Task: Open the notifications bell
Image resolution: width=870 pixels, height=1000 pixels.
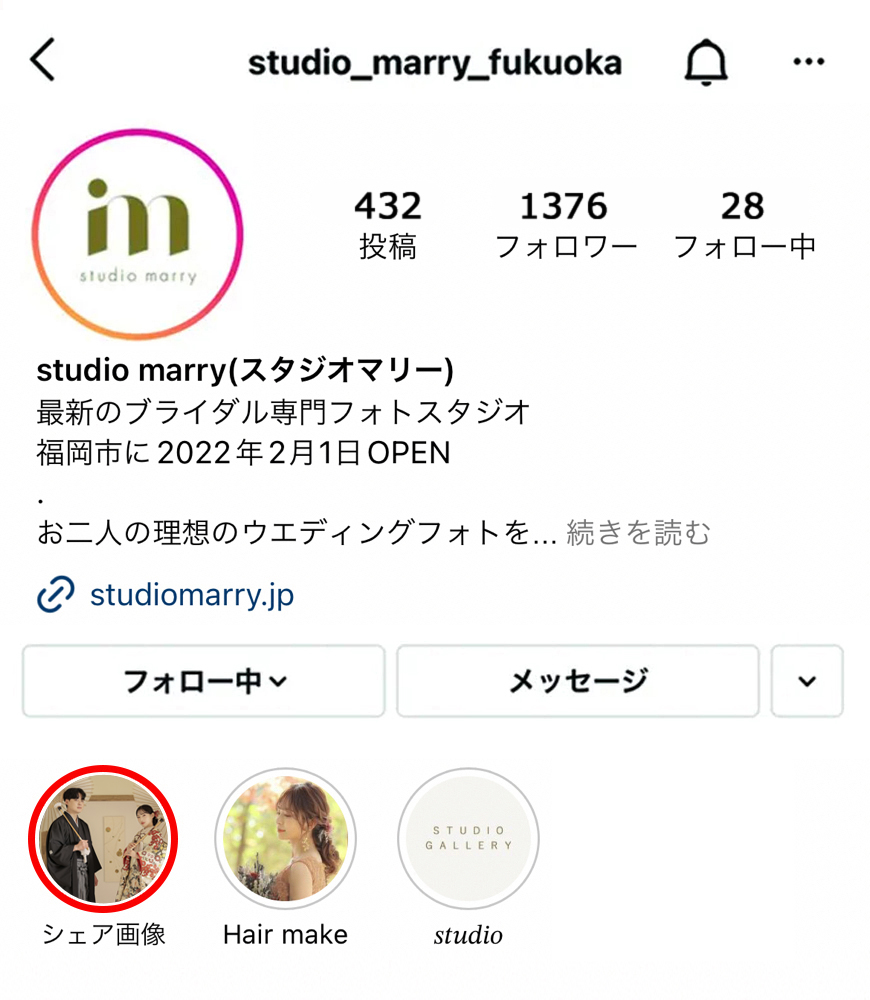Action: (706, 62)
